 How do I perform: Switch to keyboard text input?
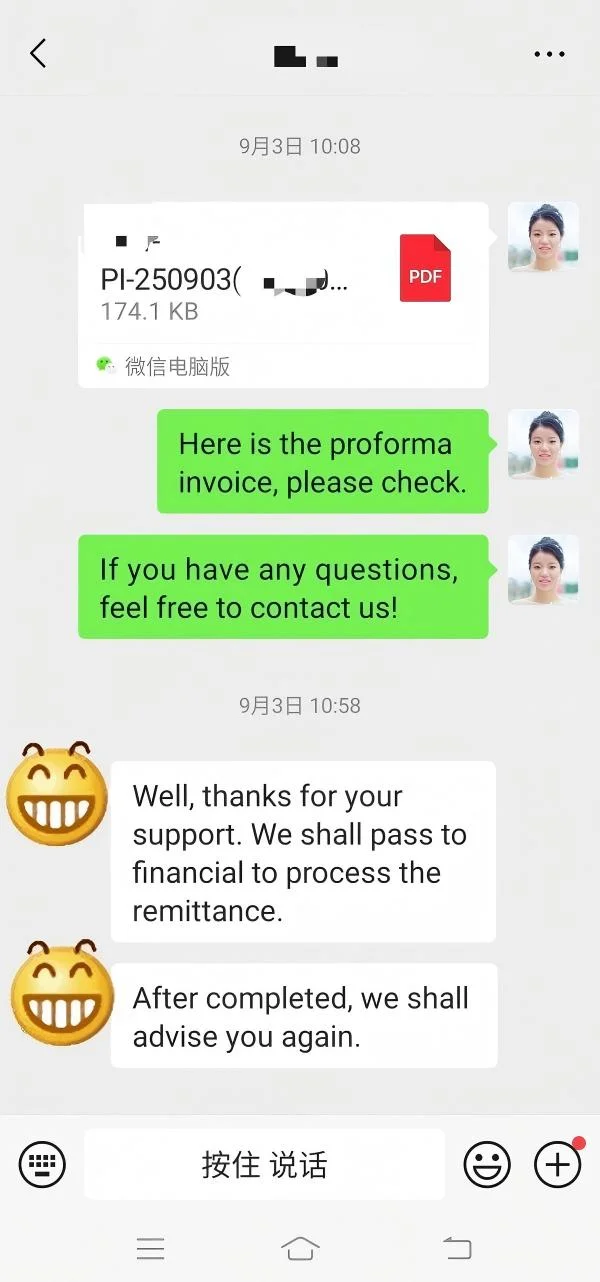tap(42, 1164)
